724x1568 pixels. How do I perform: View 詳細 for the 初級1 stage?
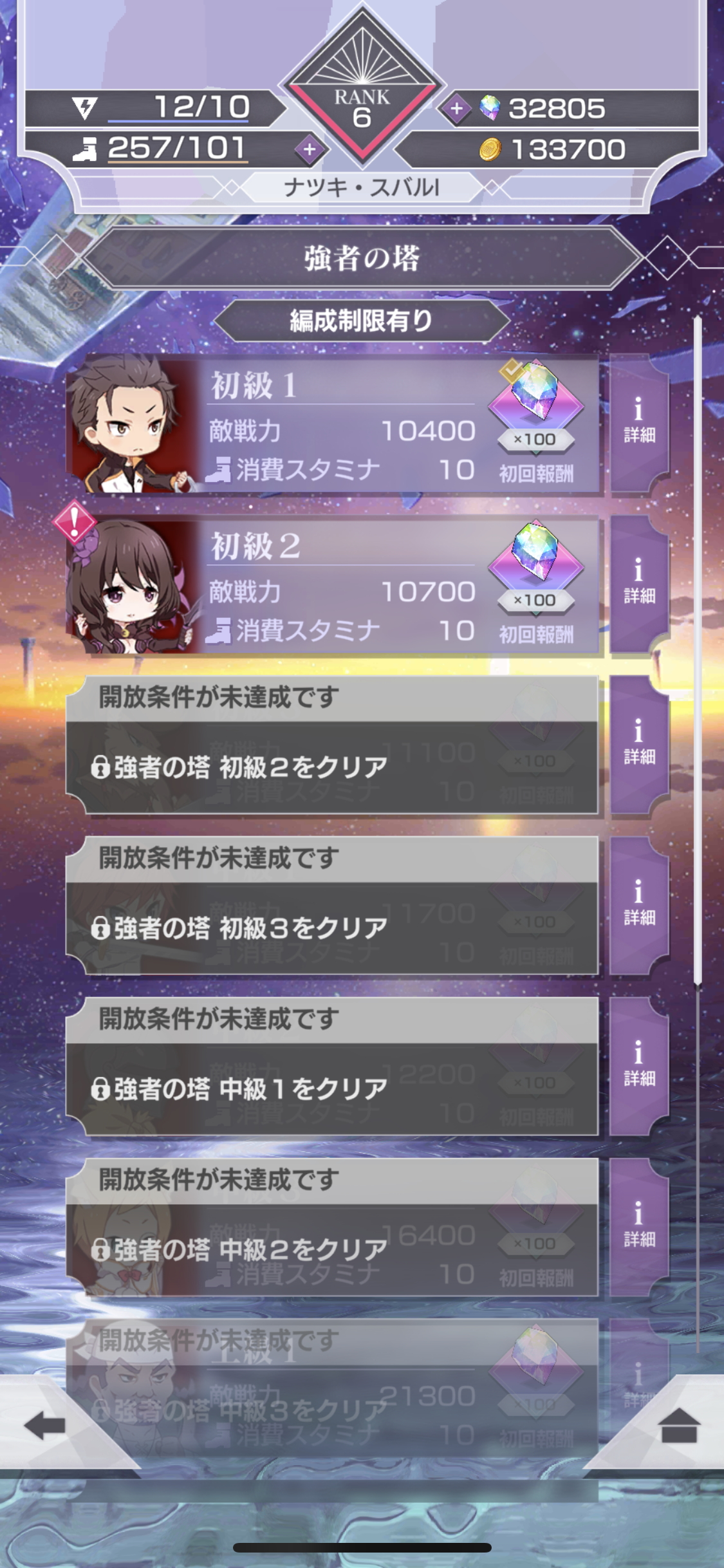pyautogui.click(x=638, y=423)
